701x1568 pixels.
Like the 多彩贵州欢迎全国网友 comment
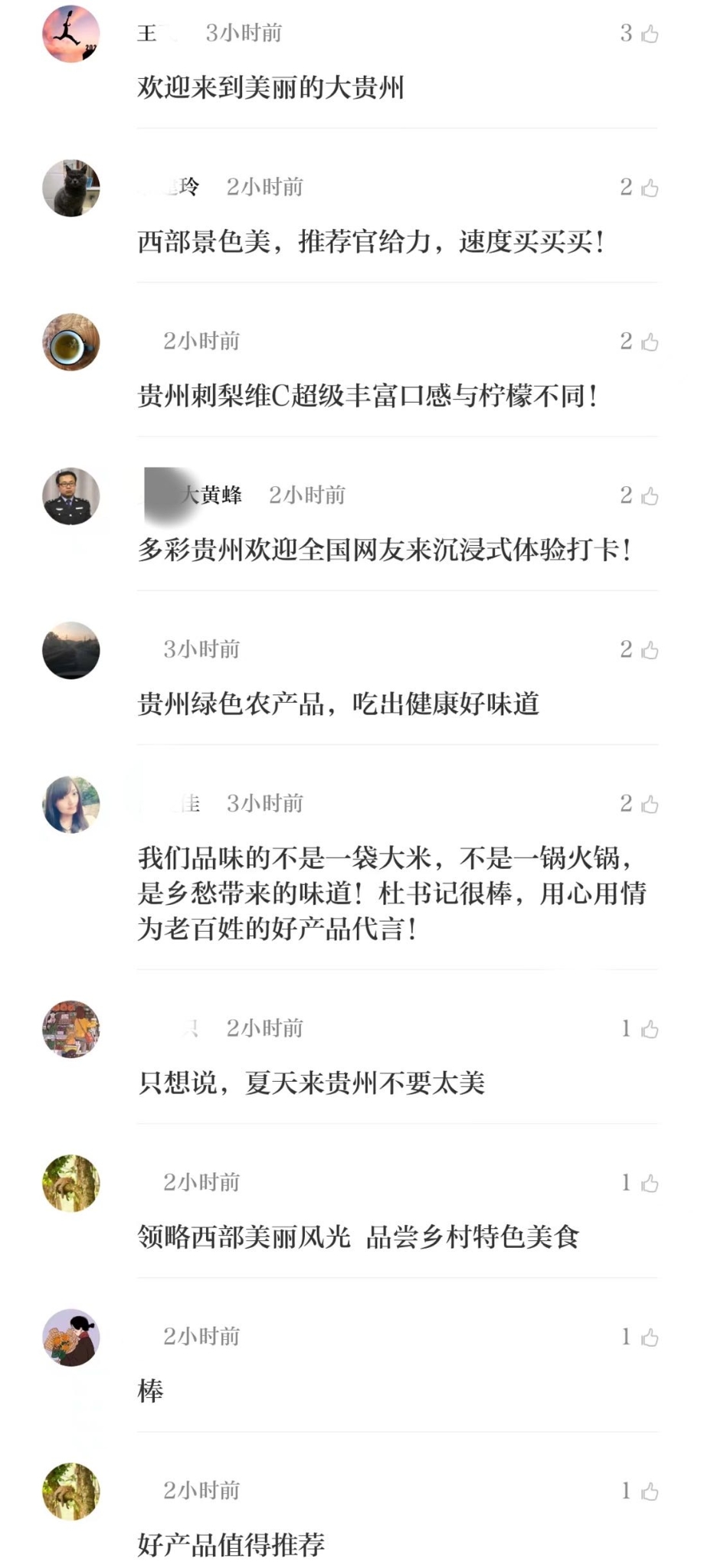650,496
